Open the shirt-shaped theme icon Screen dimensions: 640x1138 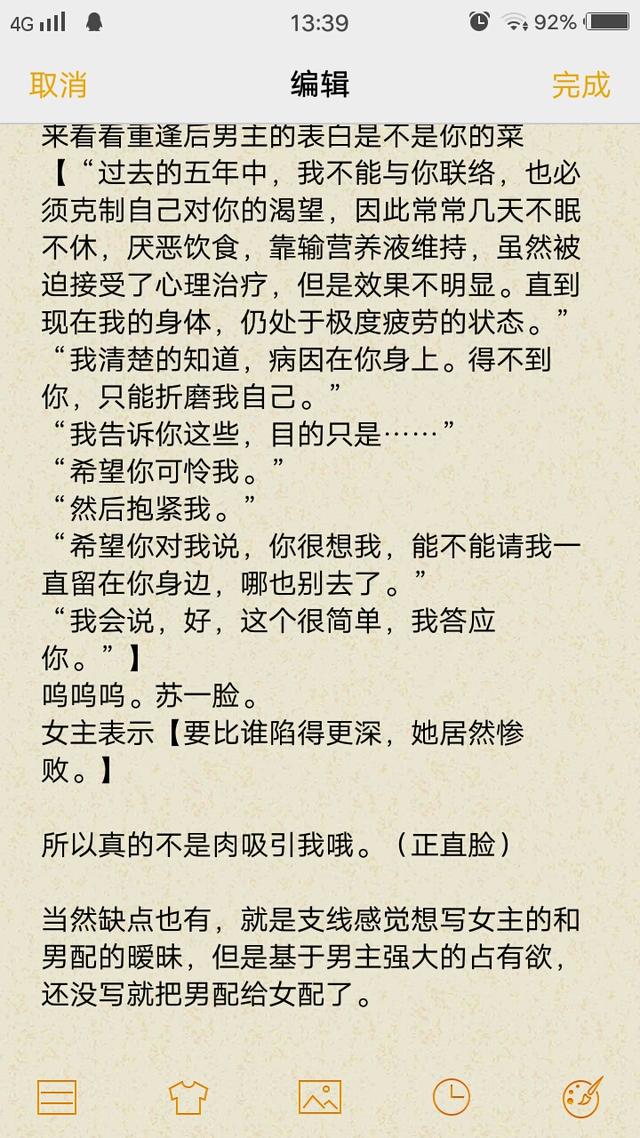188,1097
